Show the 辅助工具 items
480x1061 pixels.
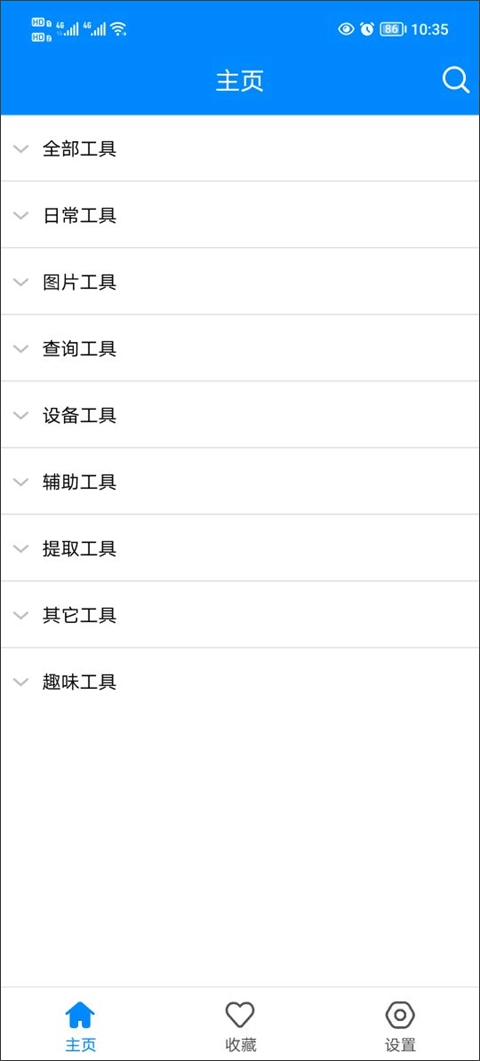tap(240, 481)
